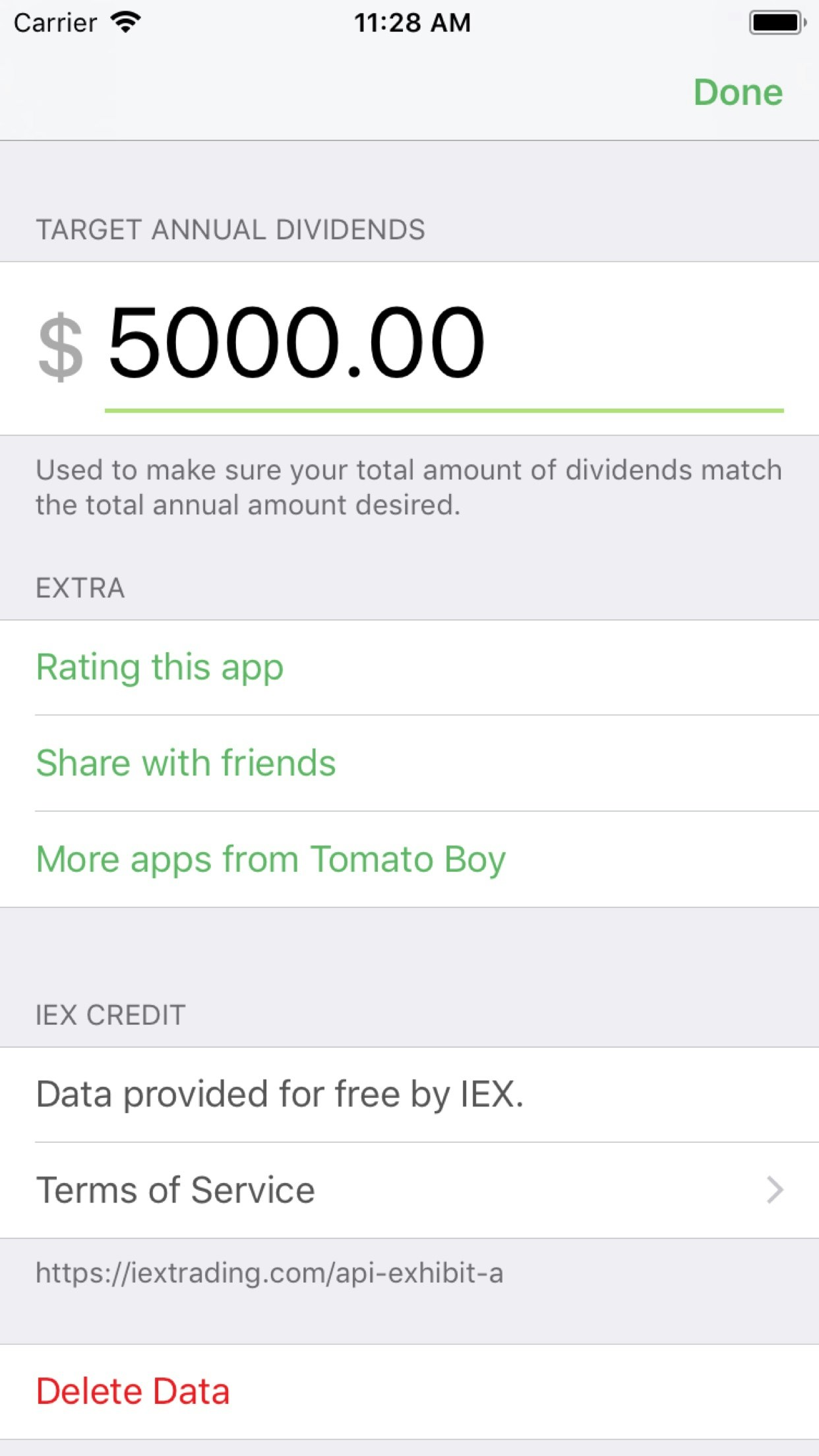
Task: Tap the EXTRA section header
Action: 80,586
